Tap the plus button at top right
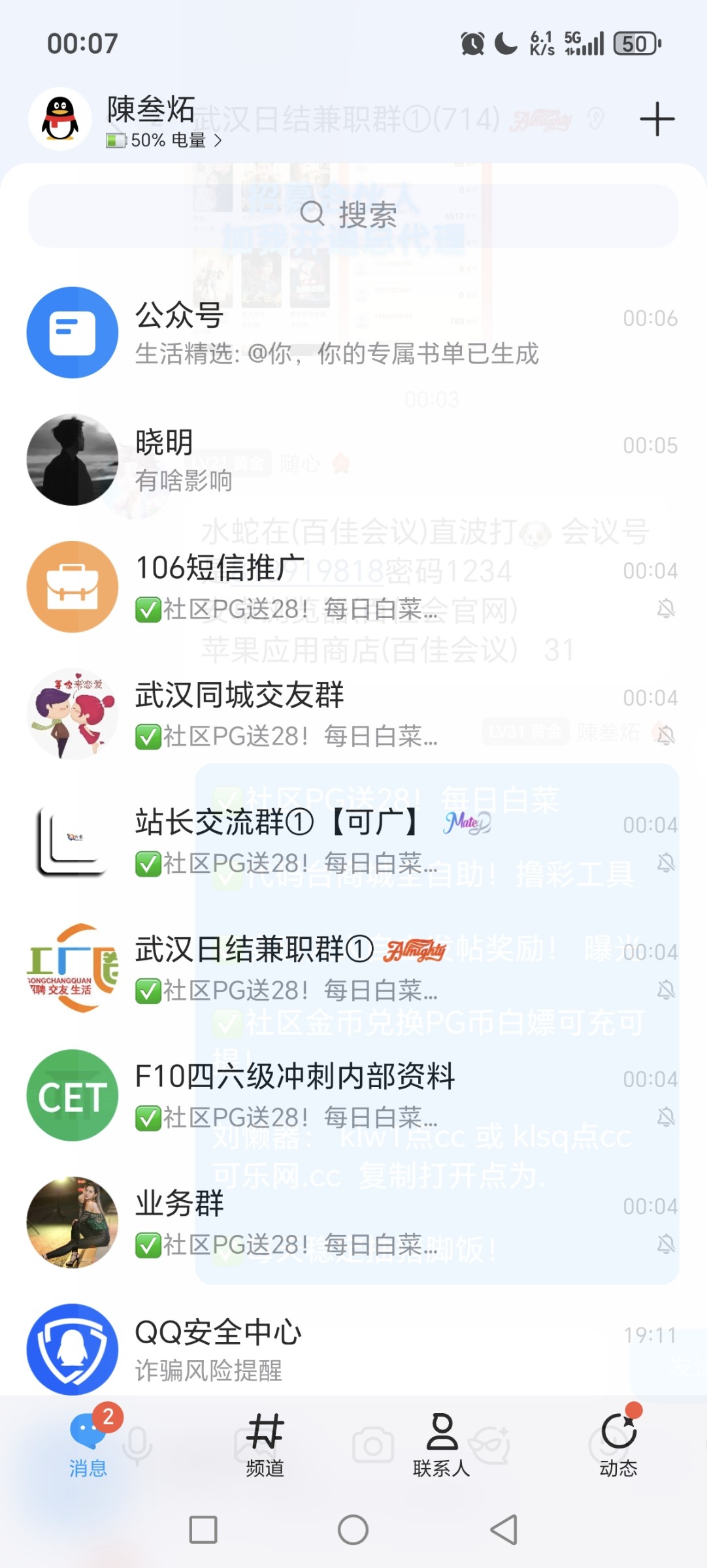Image resolution: width=707 pixels, height=1568 pixels. (656, 119)
